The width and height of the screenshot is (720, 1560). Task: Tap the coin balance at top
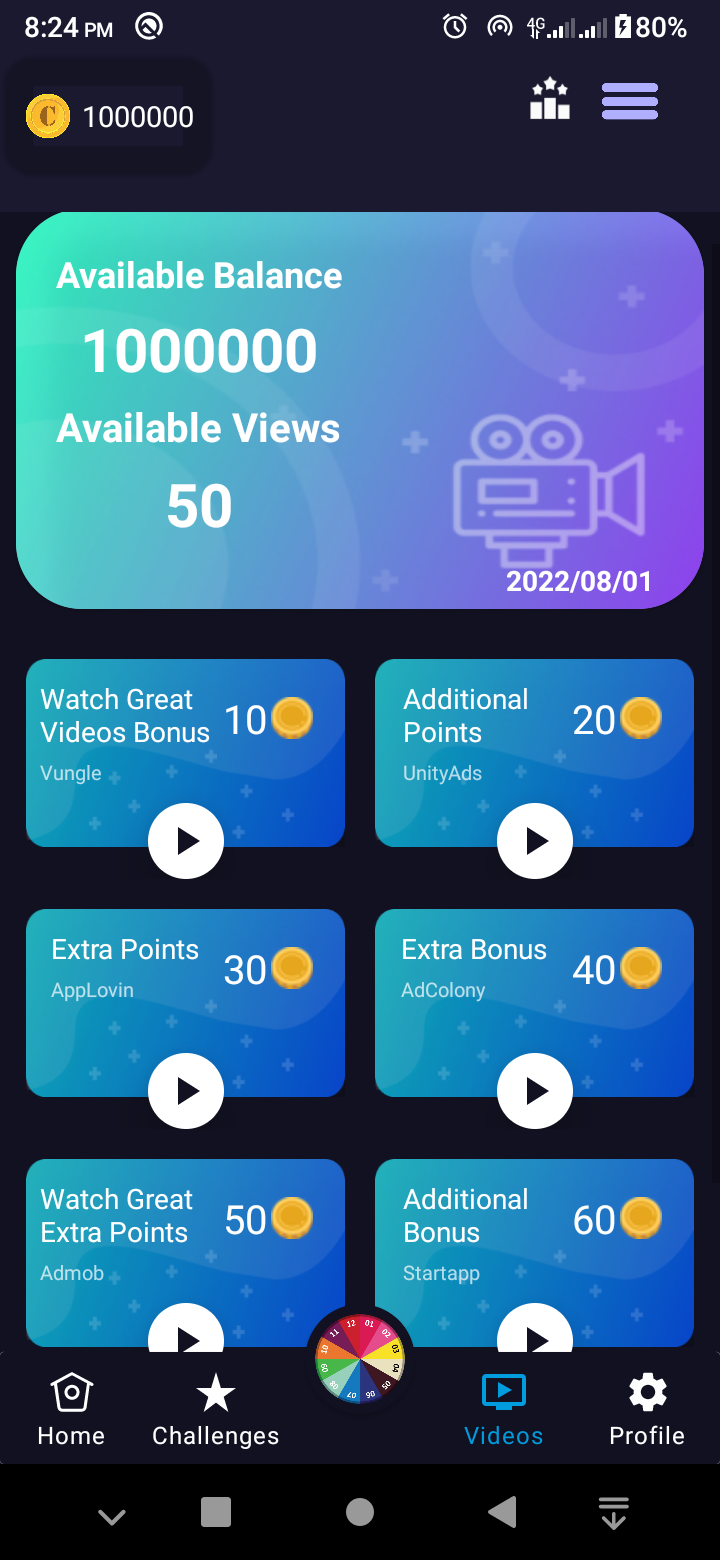110,117
